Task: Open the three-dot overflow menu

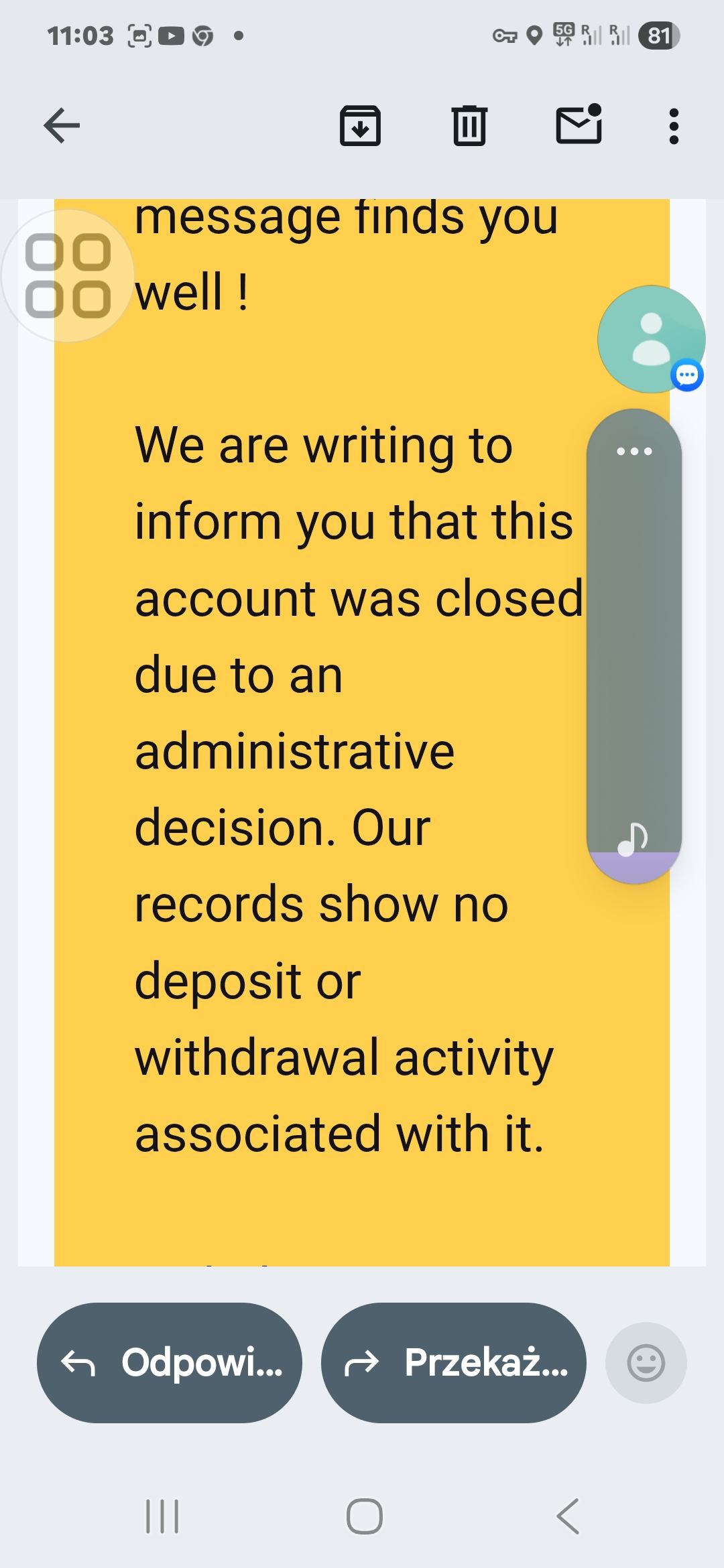Action: 674,126
